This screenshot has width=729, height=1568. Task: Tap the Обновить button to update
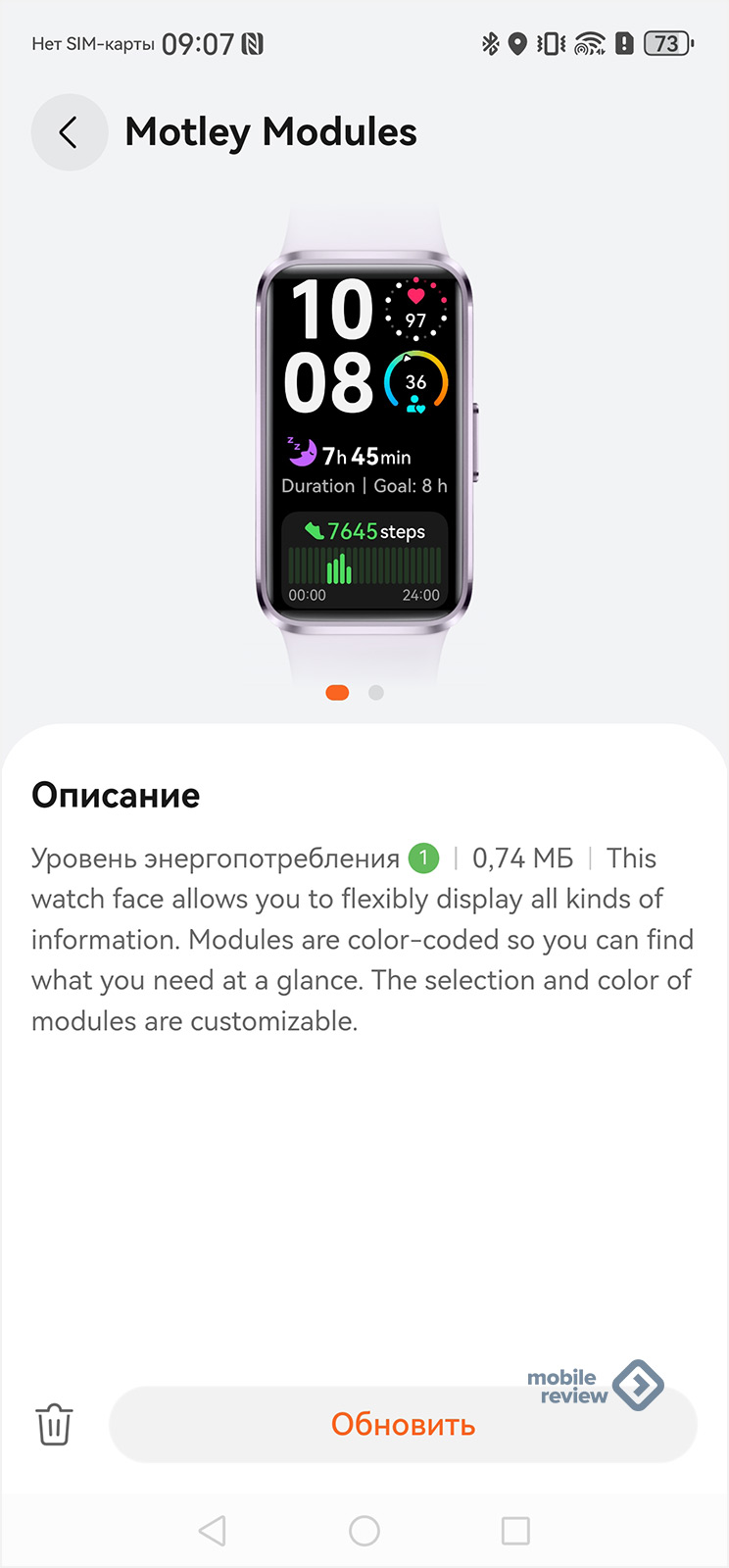click(403, 1424)
